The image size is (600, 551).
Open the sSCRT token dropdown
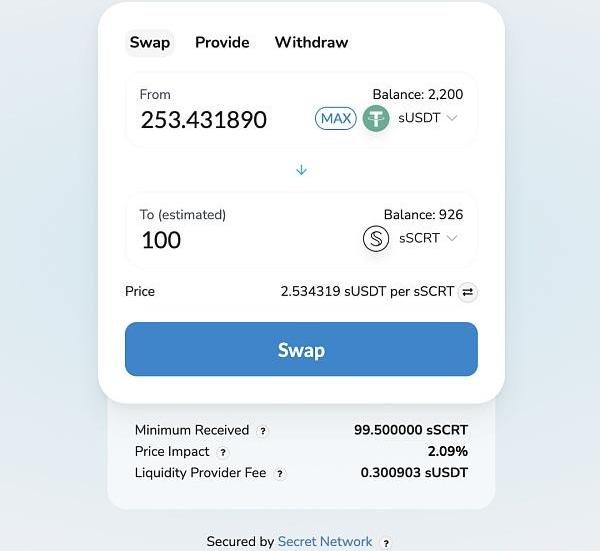[428, 238]
